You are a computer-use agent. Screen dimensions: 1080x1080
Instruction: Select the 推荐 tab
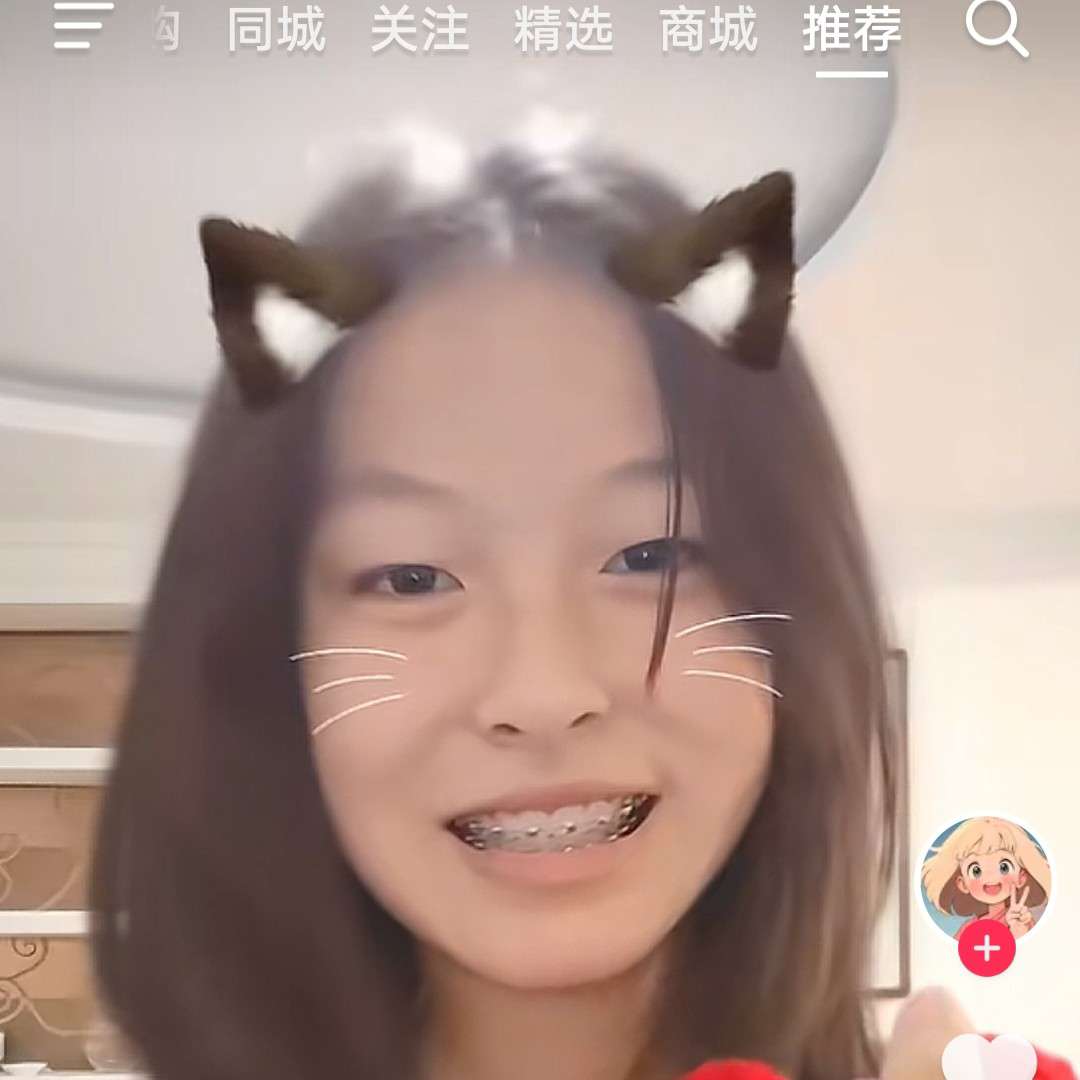[x=852, y=30]
